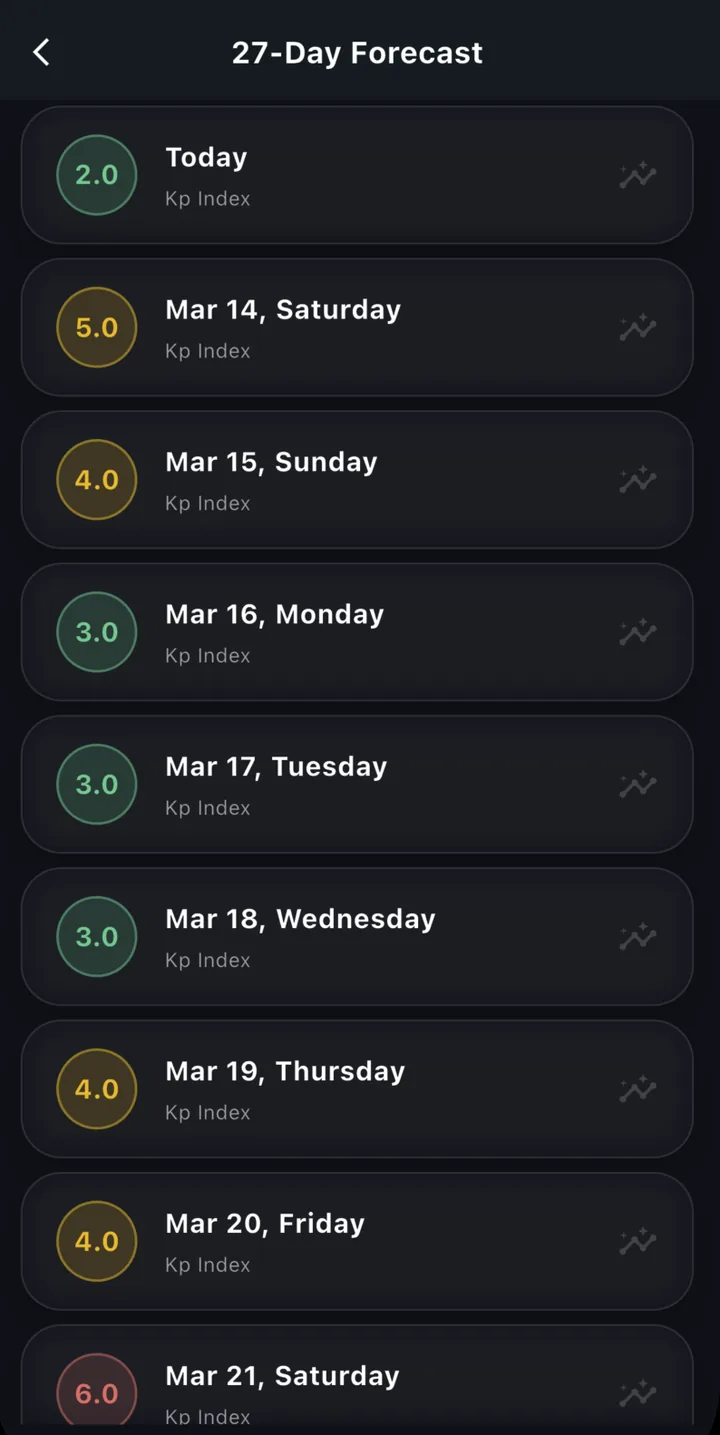Select the Today forecast entry
Viewport: 720px width, 1435px height.
[357, 175]
